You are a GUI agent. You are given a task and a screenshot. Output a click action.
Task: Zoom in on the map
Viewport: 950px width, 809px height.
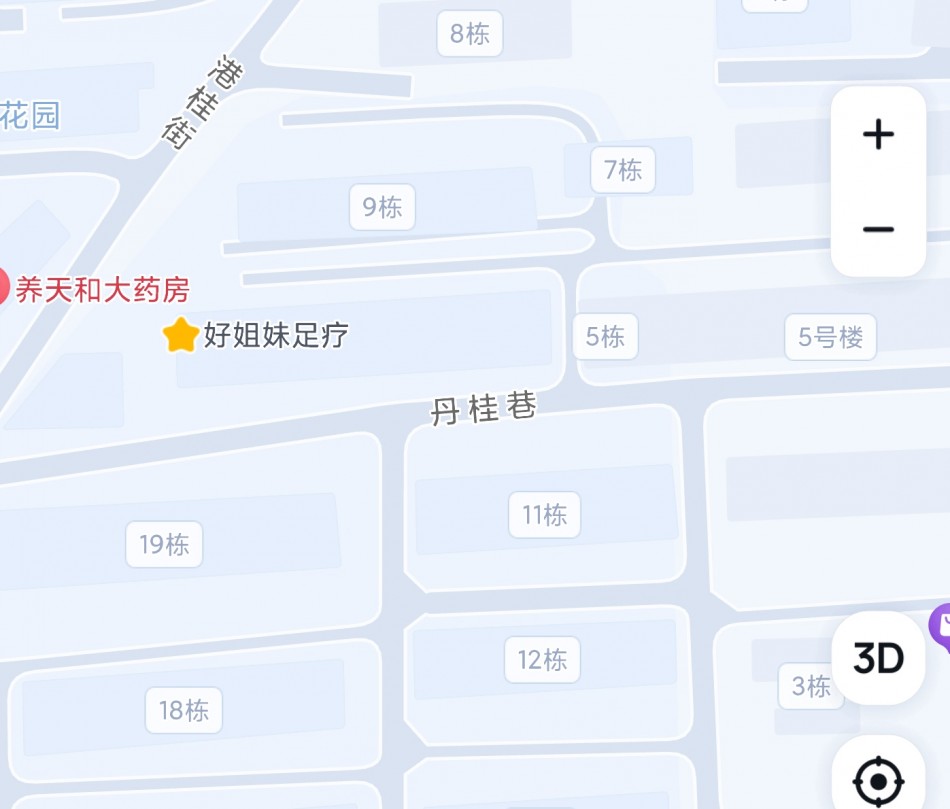878,135
